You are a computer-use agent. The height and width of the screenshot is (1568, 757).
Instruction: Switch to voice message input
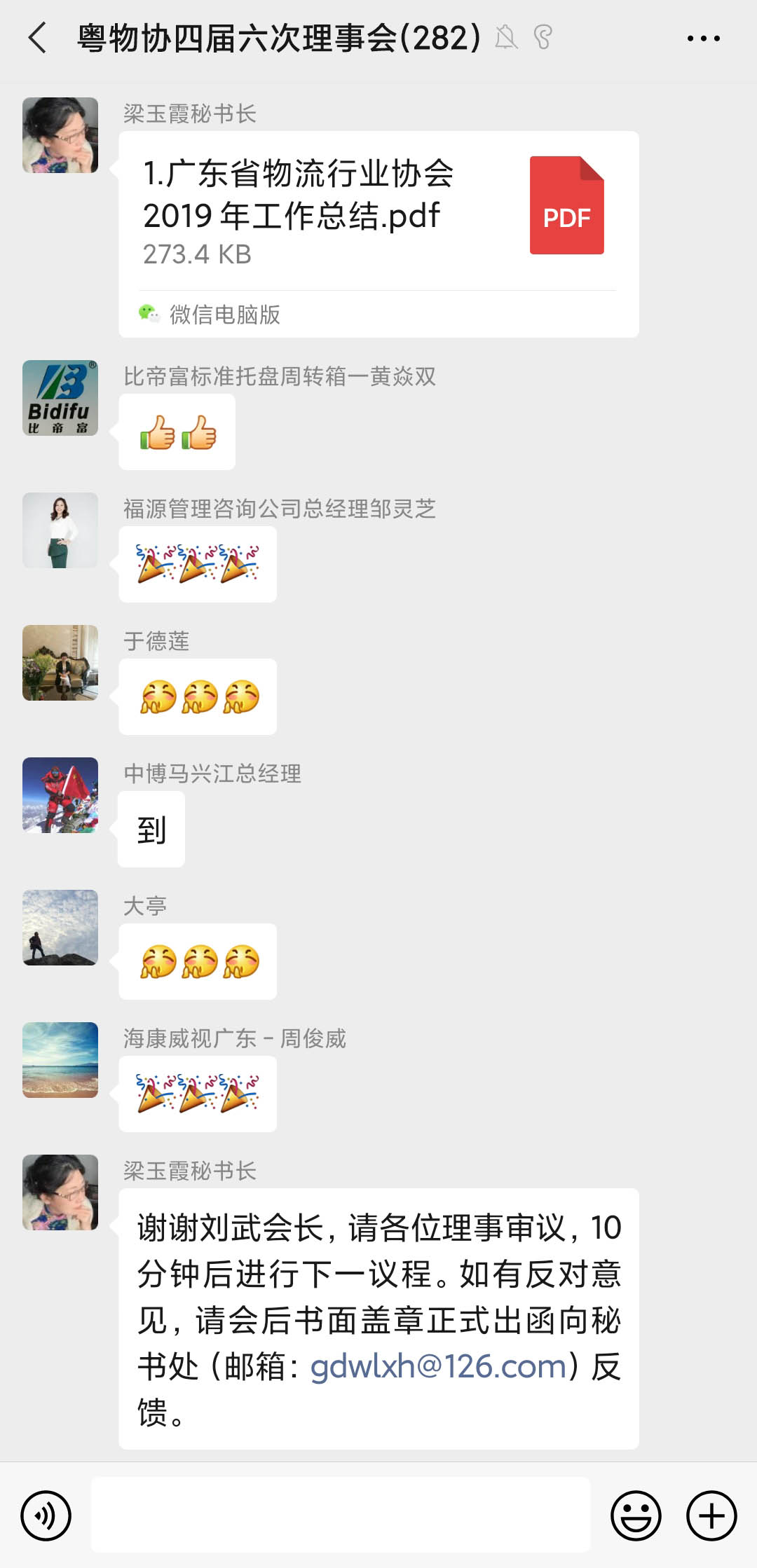46,1515
